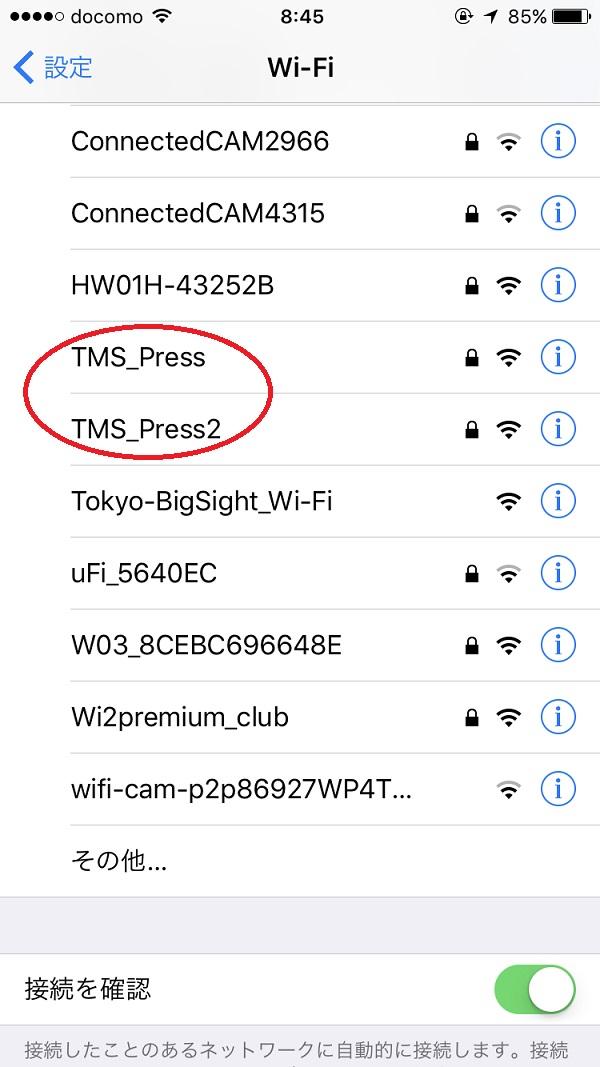Join W03_8CEBC696648E

pos(206,646)
